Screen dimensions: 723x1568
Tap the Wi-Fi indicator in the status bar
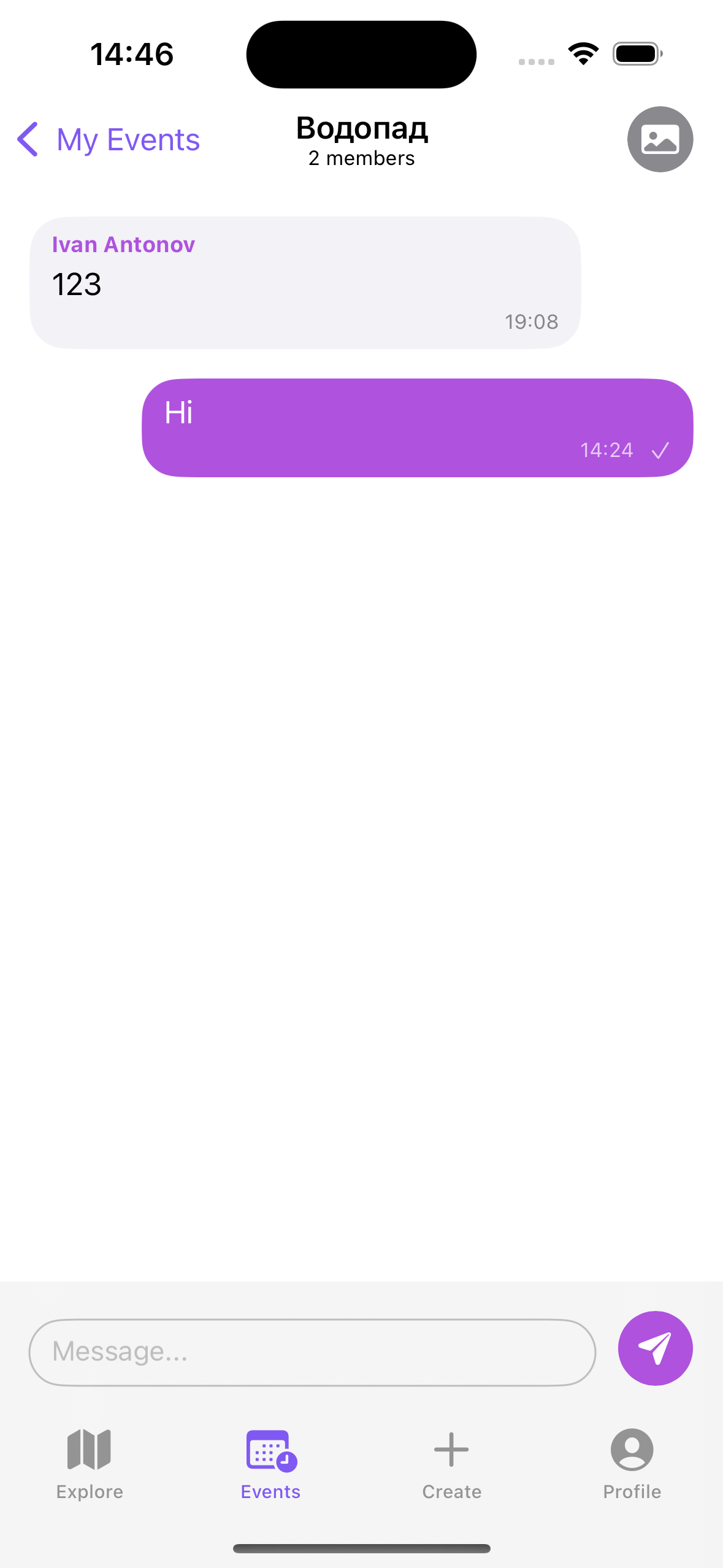pos(582,53)
